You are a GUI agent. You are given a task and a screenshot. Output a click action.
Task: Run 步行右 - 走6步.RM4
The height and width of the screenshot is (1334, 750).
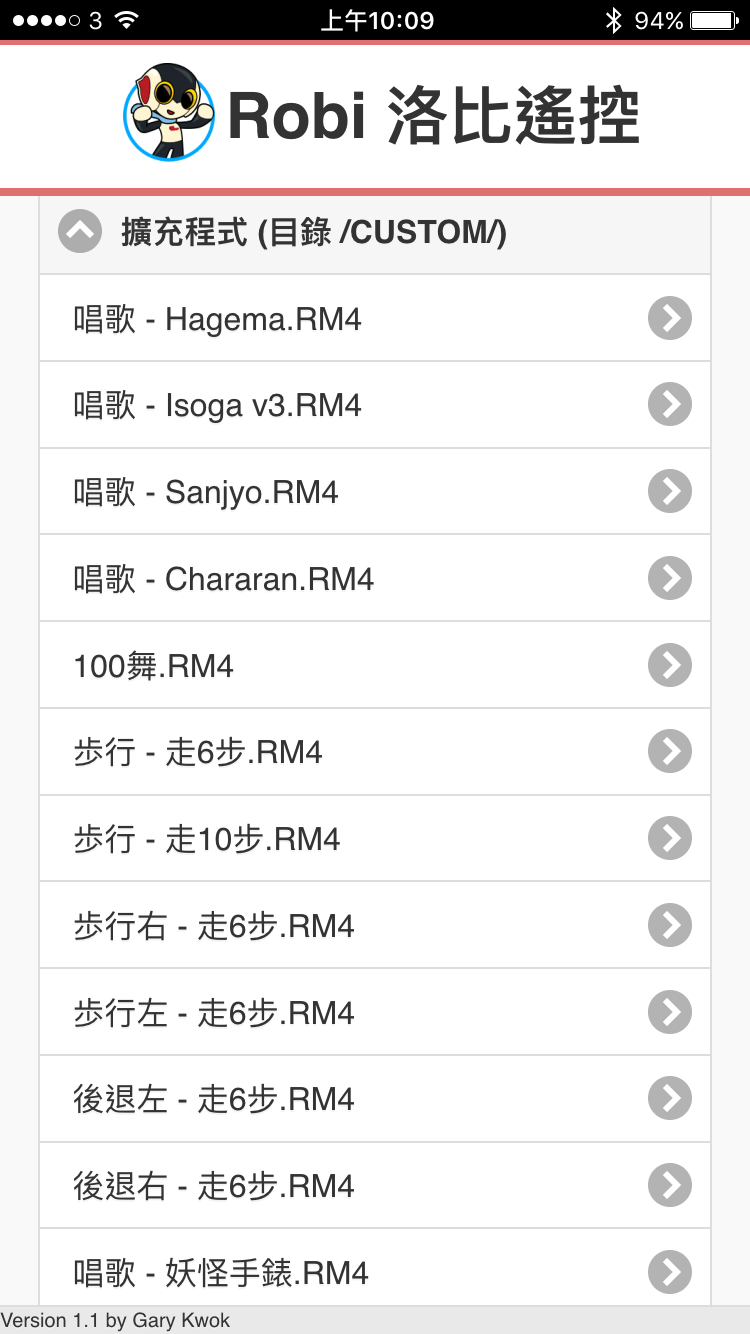click(x=374, y=926)
